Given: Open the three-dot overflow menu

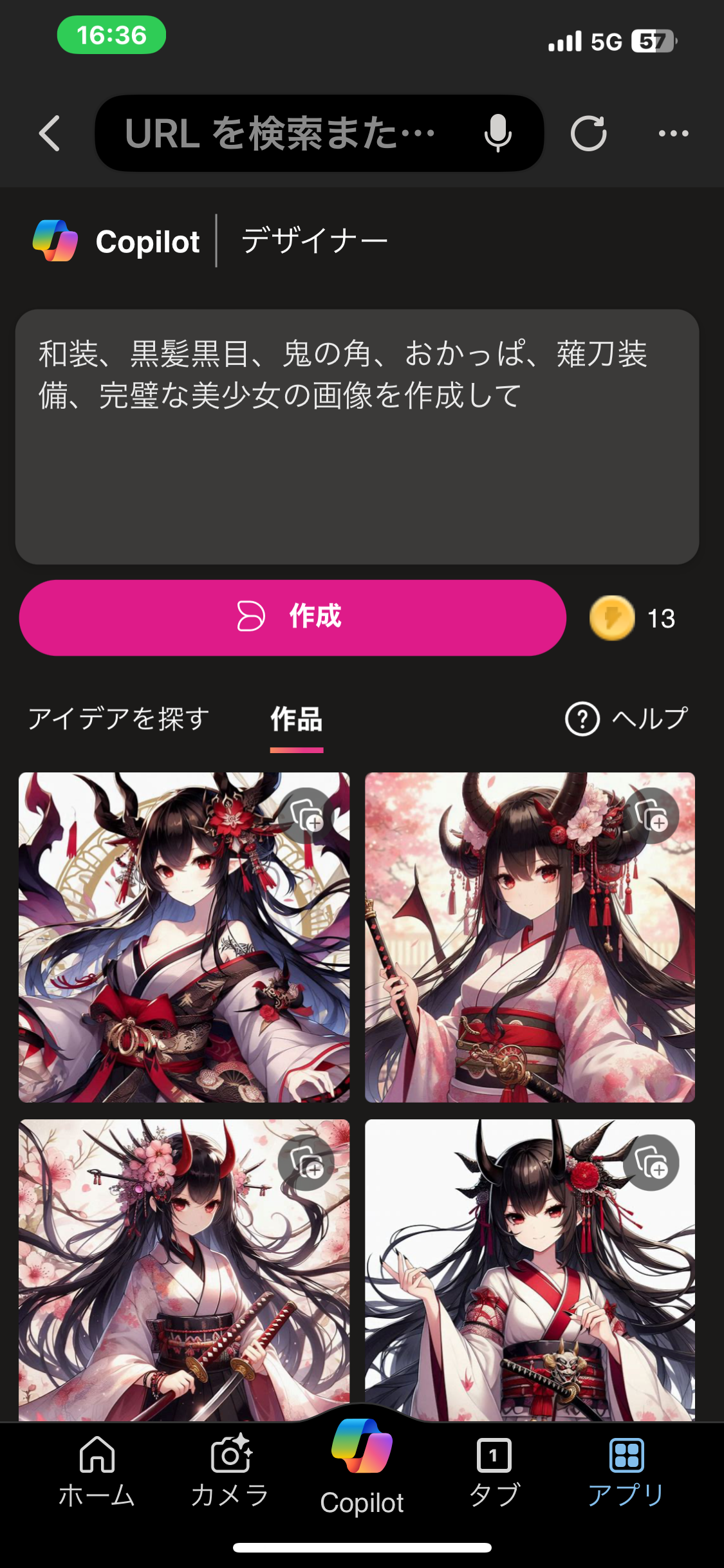Looking at the screenshot, I should pyautogui.click(x=673, y=134).
